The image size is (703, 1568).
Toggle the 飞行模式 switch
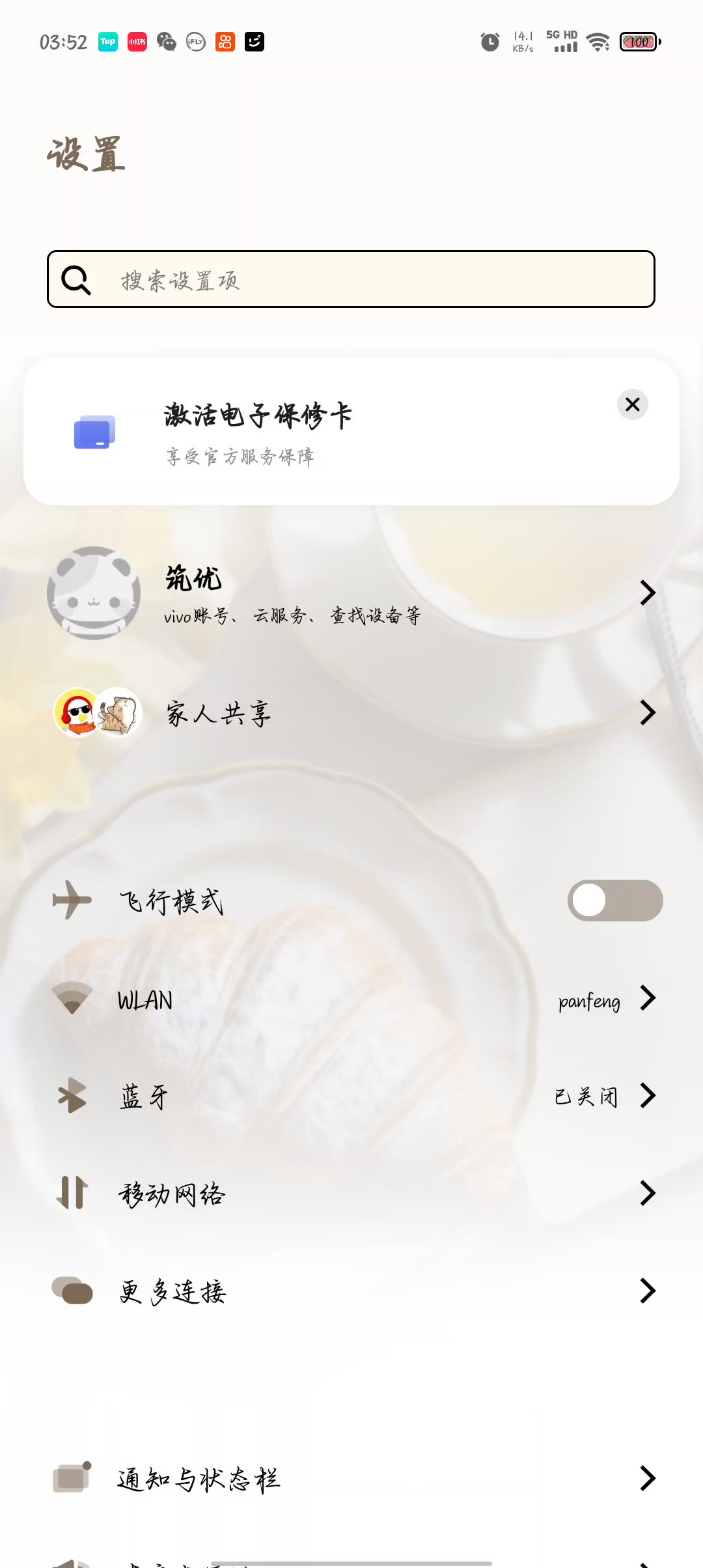tap(614, 901)
